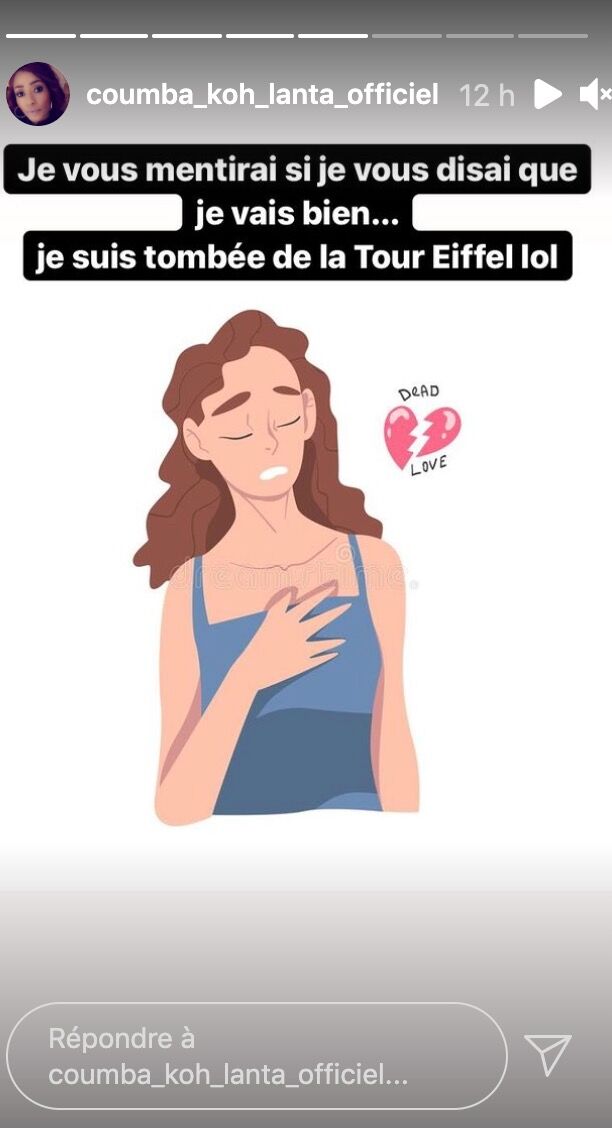Unmute the story's sound
This screenshot has width=612, height=1128.
tap(594, 95)
